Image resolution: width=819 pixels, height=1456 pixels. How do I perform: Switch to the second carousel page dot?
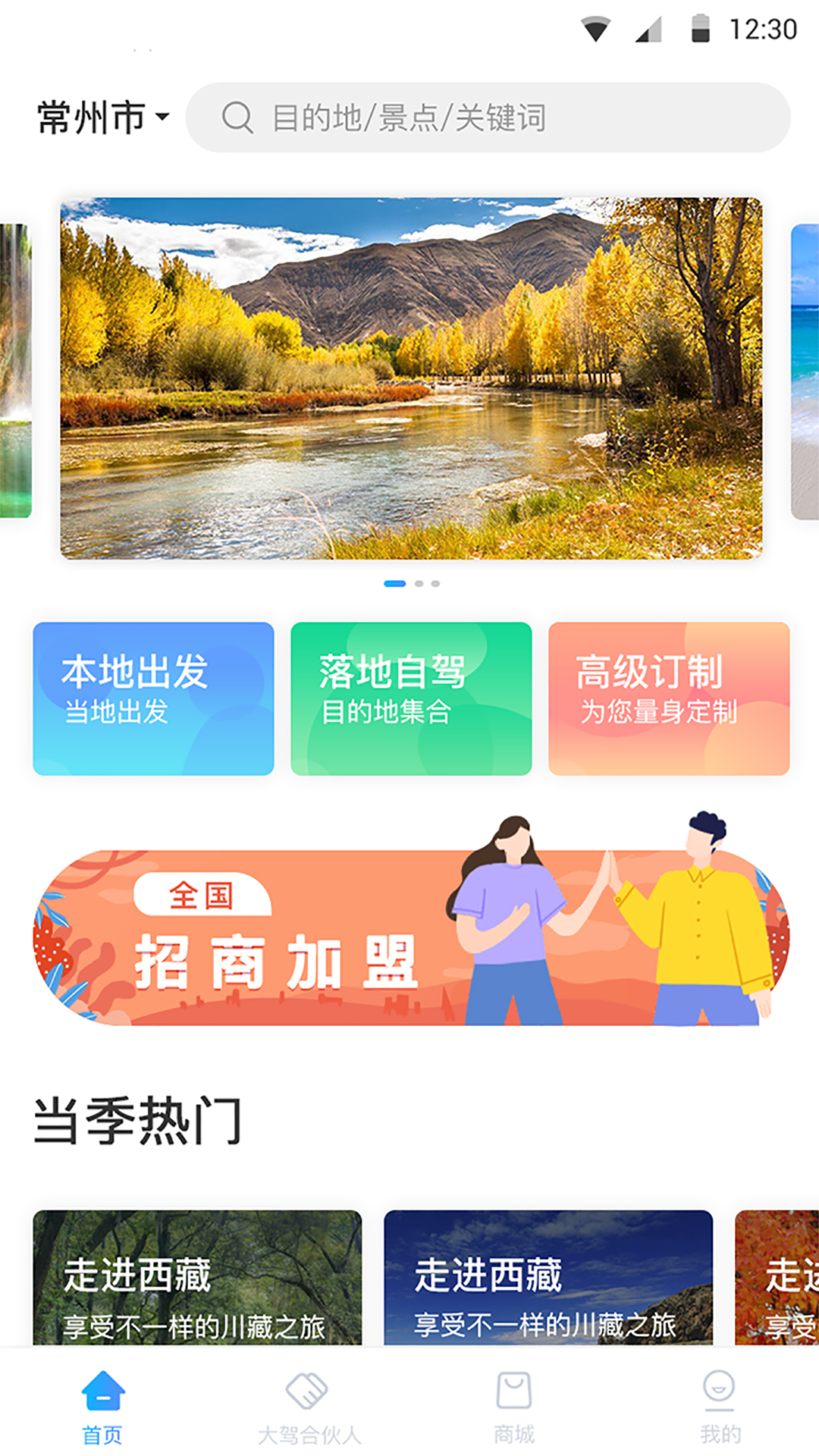[x=418, y=584]
